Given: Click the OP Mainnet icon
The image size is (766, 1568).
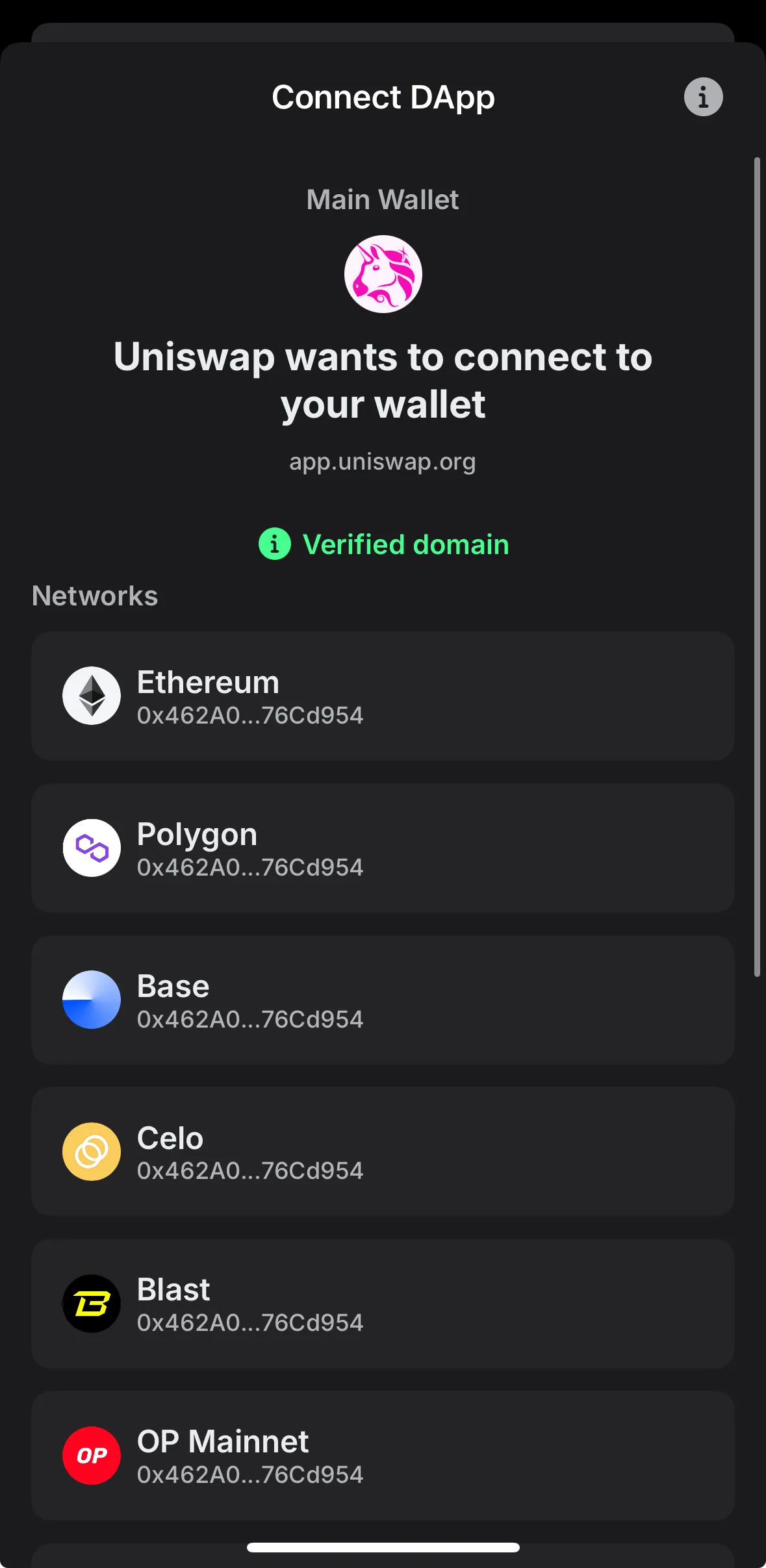Looking at the screenshot, I should (91, 1455).
